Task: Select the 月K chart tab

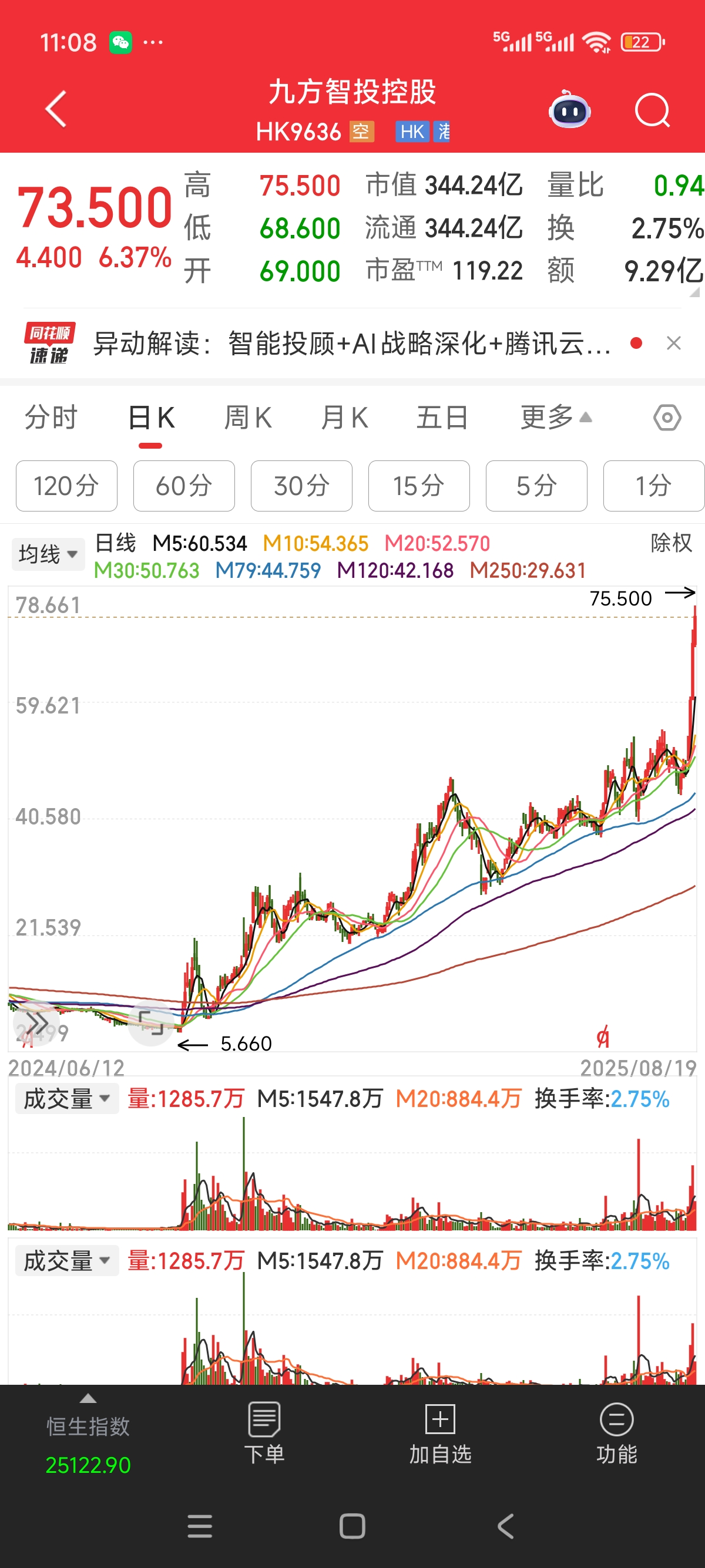Action: click(x=344, y=418)
